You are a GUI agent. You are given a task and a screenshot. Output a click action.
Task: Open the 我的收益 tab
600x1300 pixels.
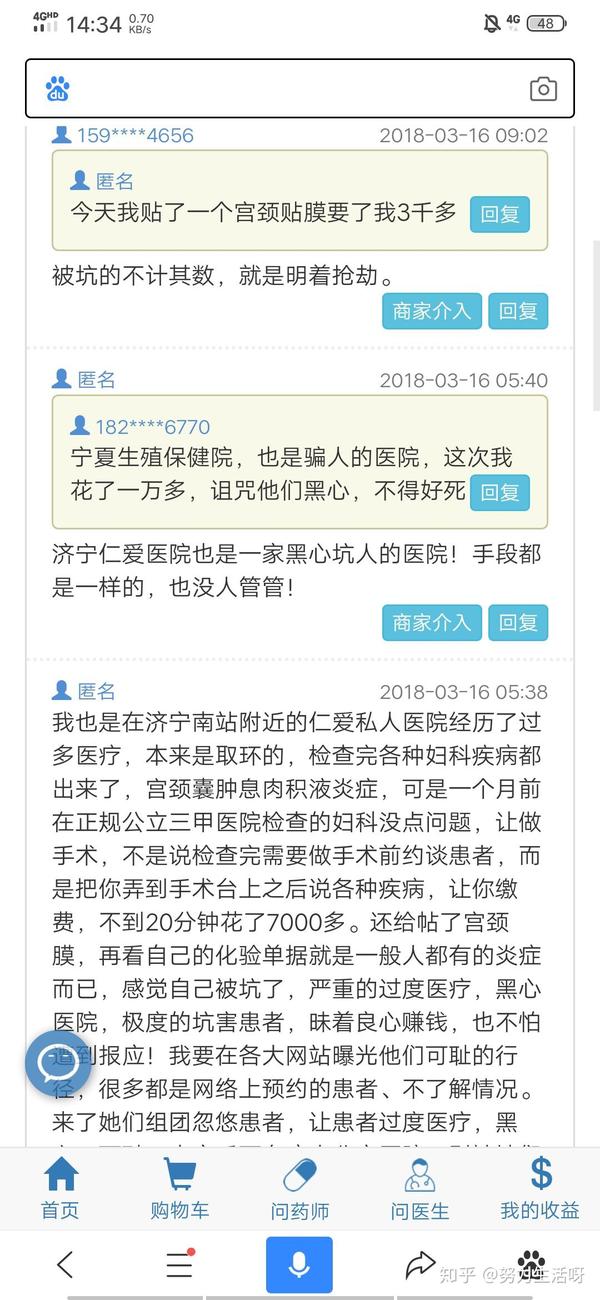tap(540, 1188)
